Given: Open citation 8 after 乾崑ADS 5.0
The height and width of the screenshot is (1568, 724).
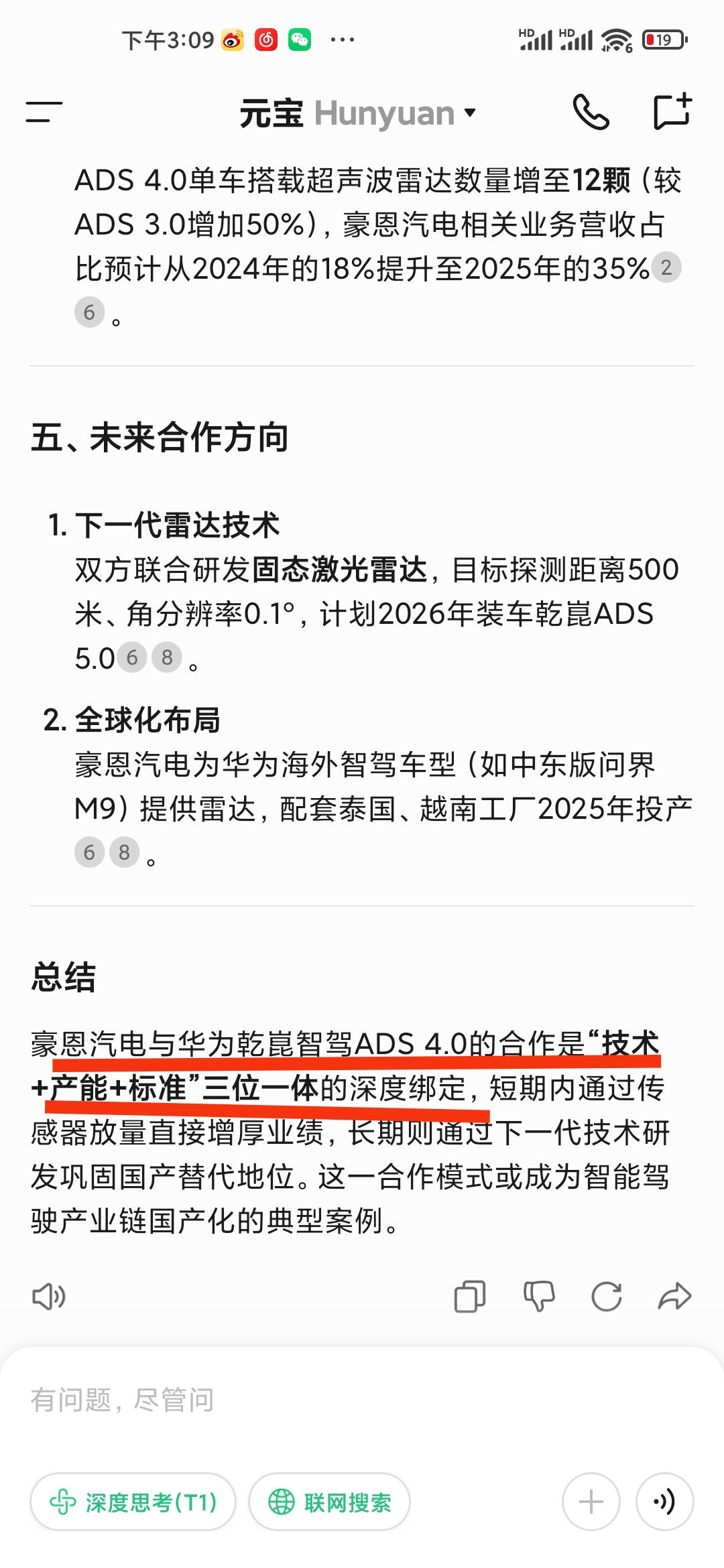Looking at the screenshot, I should 167,657.
